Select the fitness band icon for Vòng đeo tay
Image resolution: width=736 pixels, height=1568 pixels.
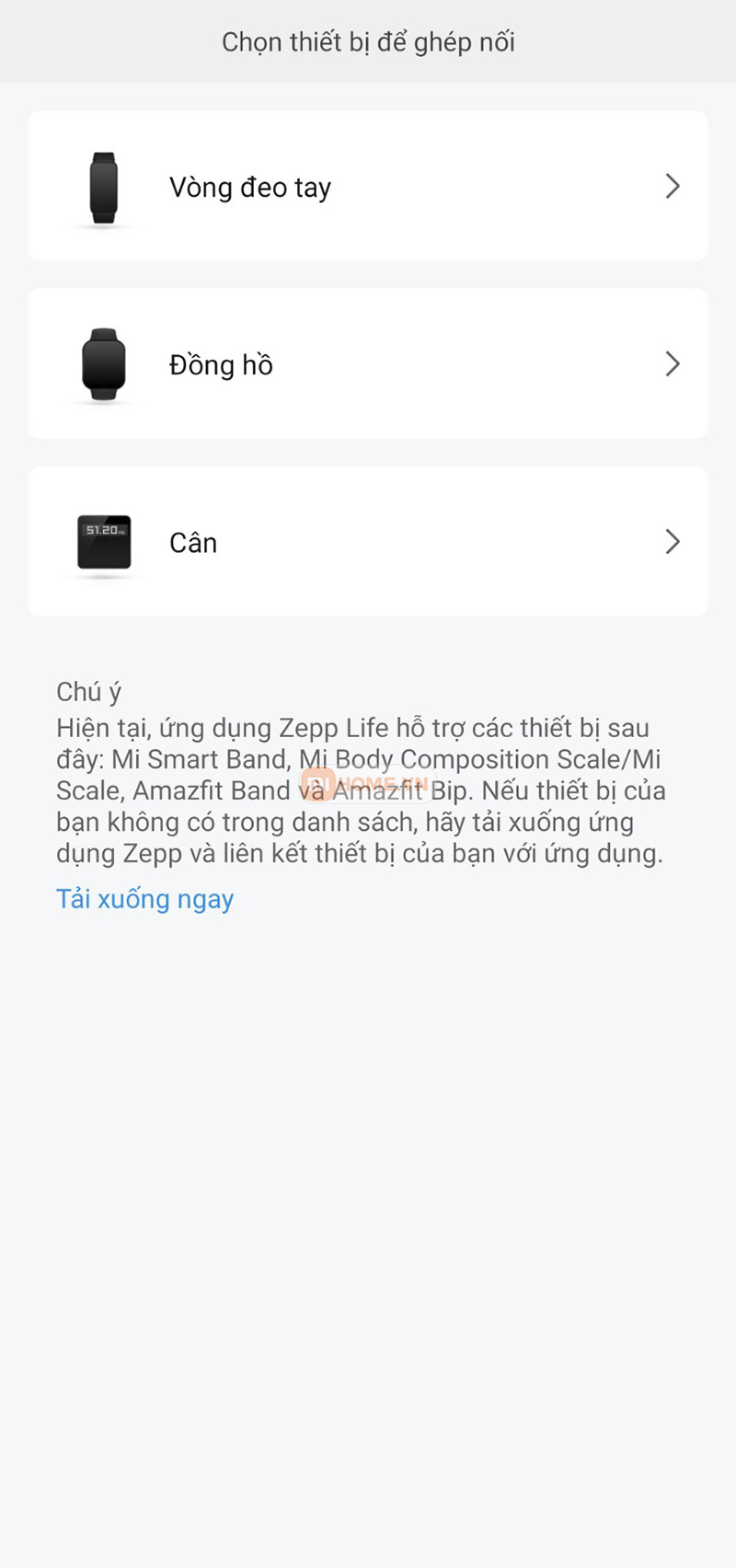pos(103,187)
